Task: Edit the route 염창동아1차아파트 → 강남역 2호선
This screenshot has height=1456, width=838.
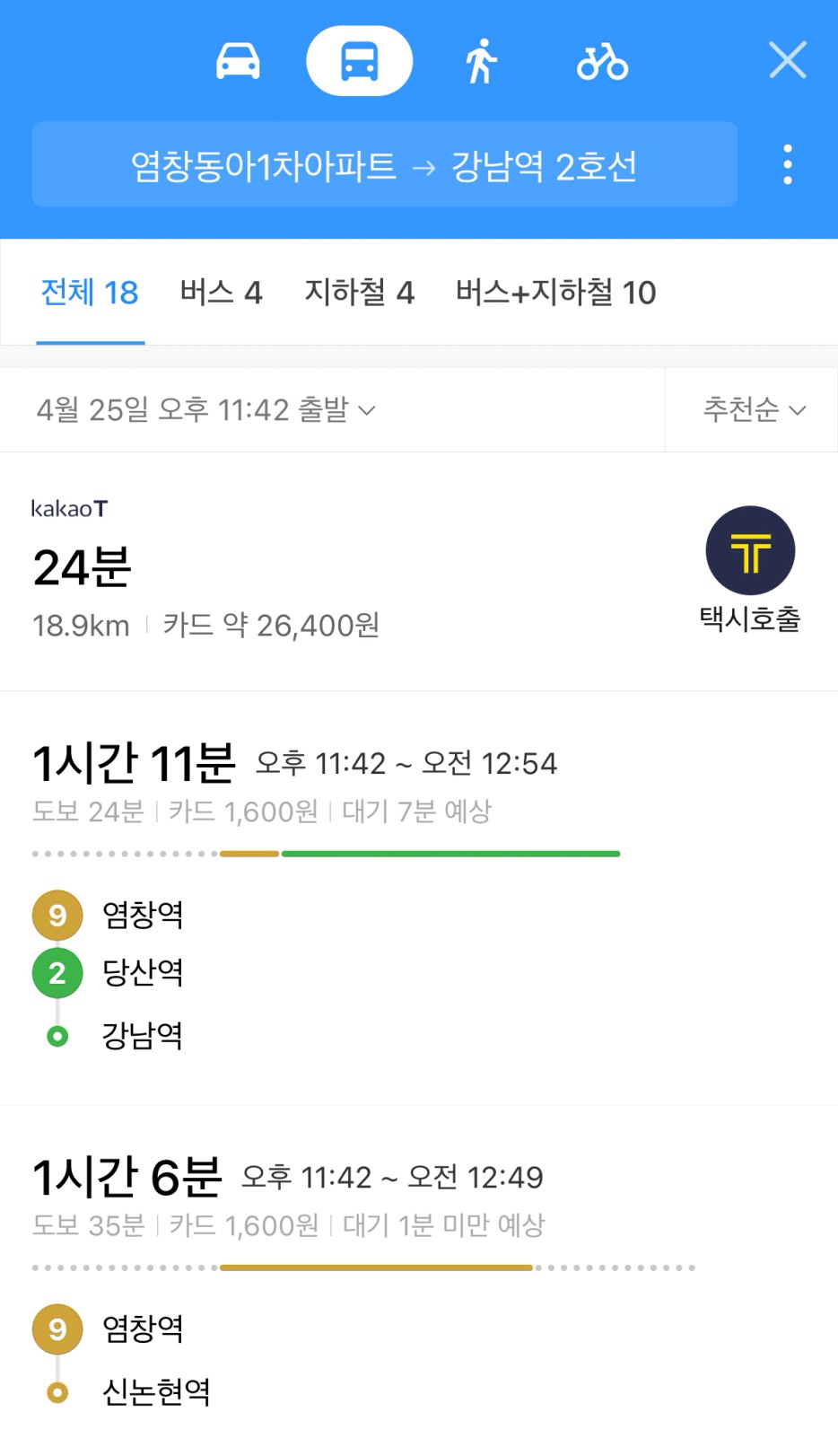Action: (384, 165)
